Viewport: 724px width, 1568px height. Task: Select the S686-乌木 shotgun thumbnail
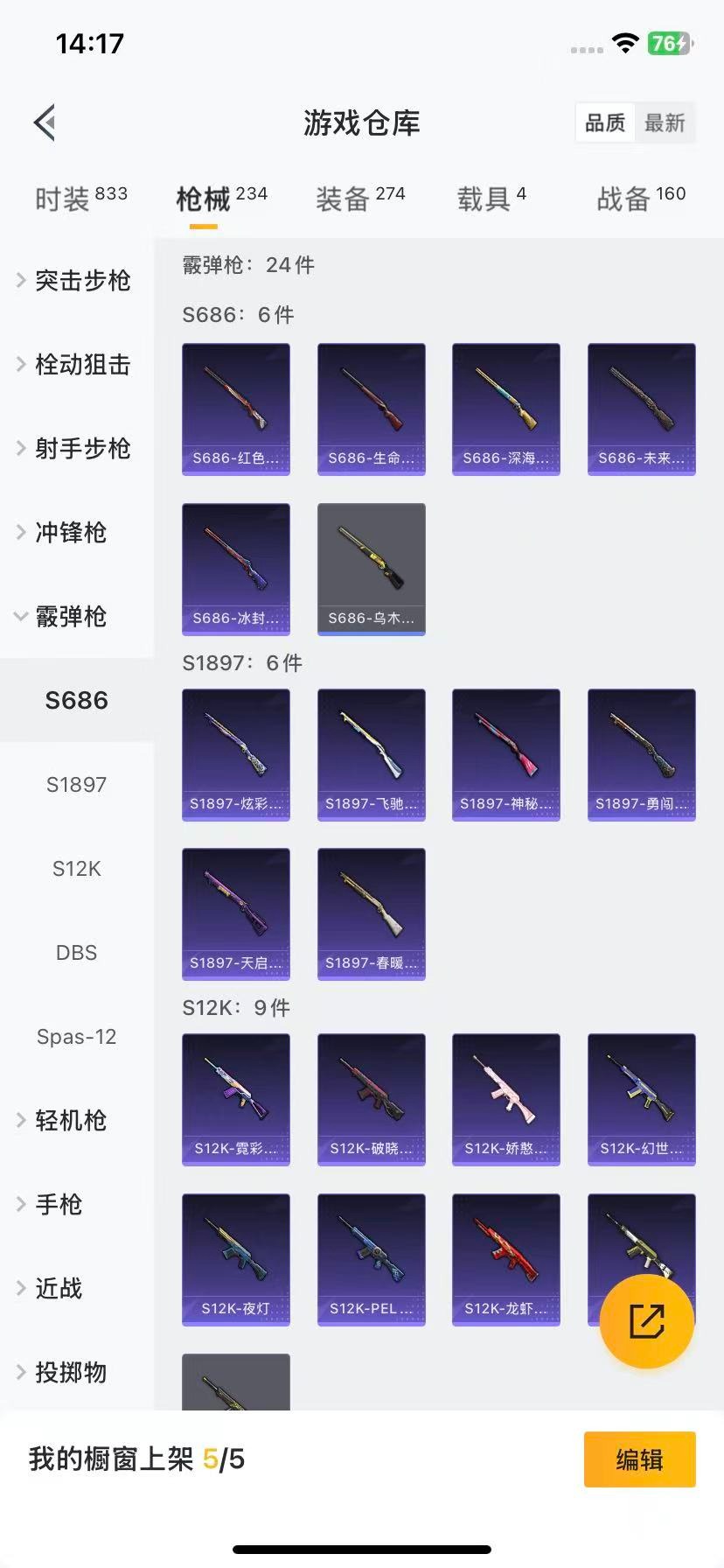click(x=371, y=569)
